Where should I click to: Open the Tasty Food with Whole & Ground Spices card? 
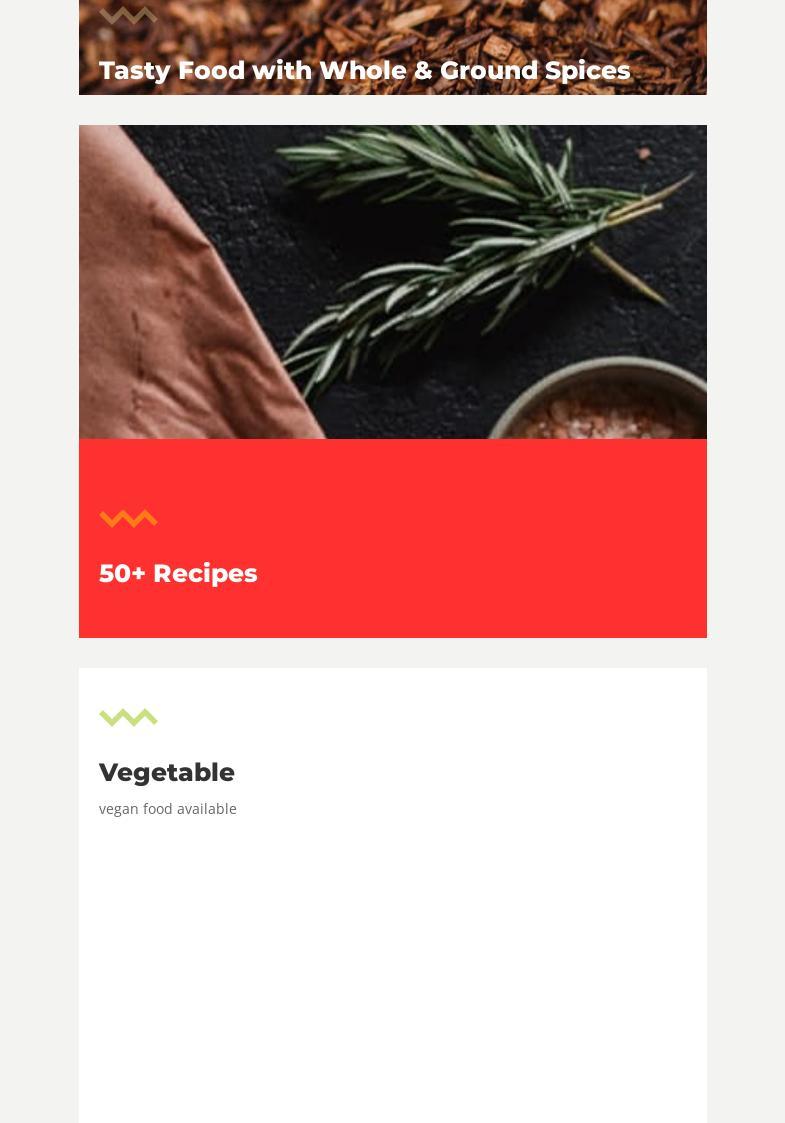(x=364, y=70)
